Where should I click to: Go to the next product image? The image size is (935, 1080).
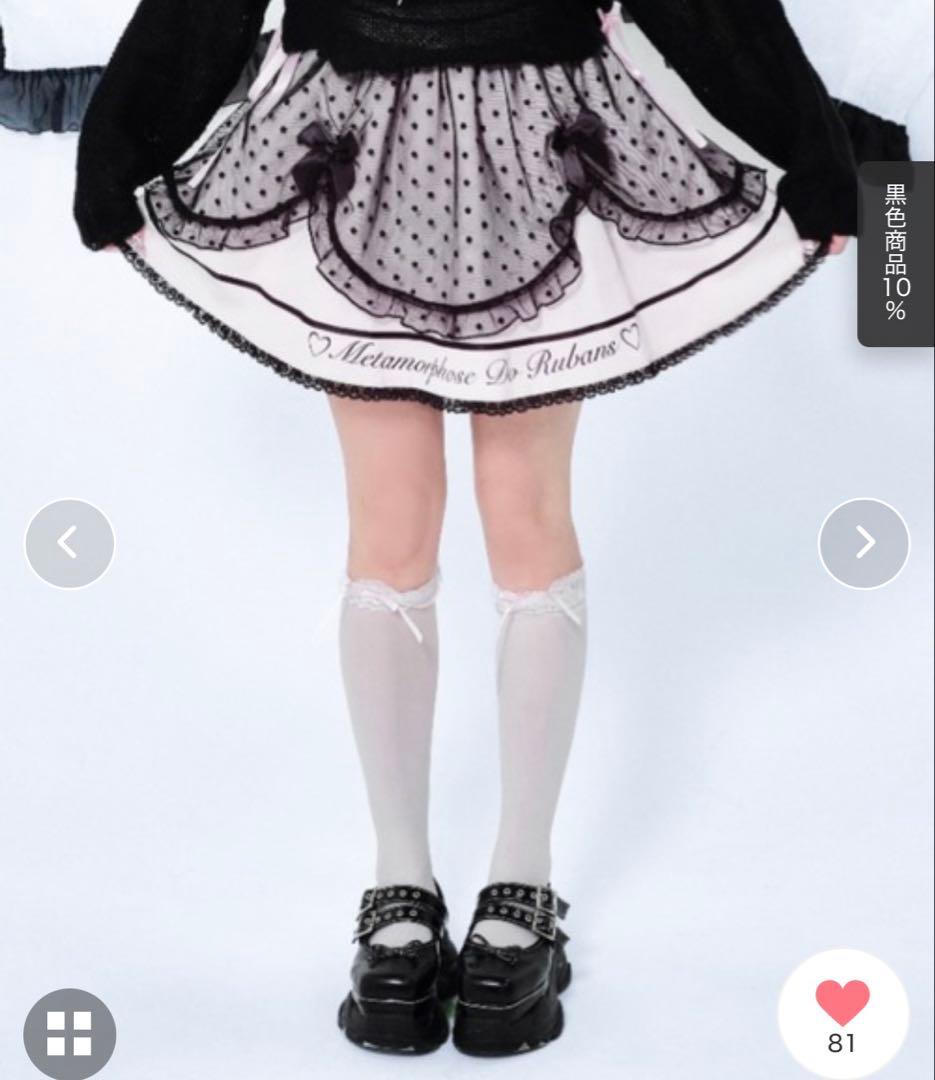(864, 543)
